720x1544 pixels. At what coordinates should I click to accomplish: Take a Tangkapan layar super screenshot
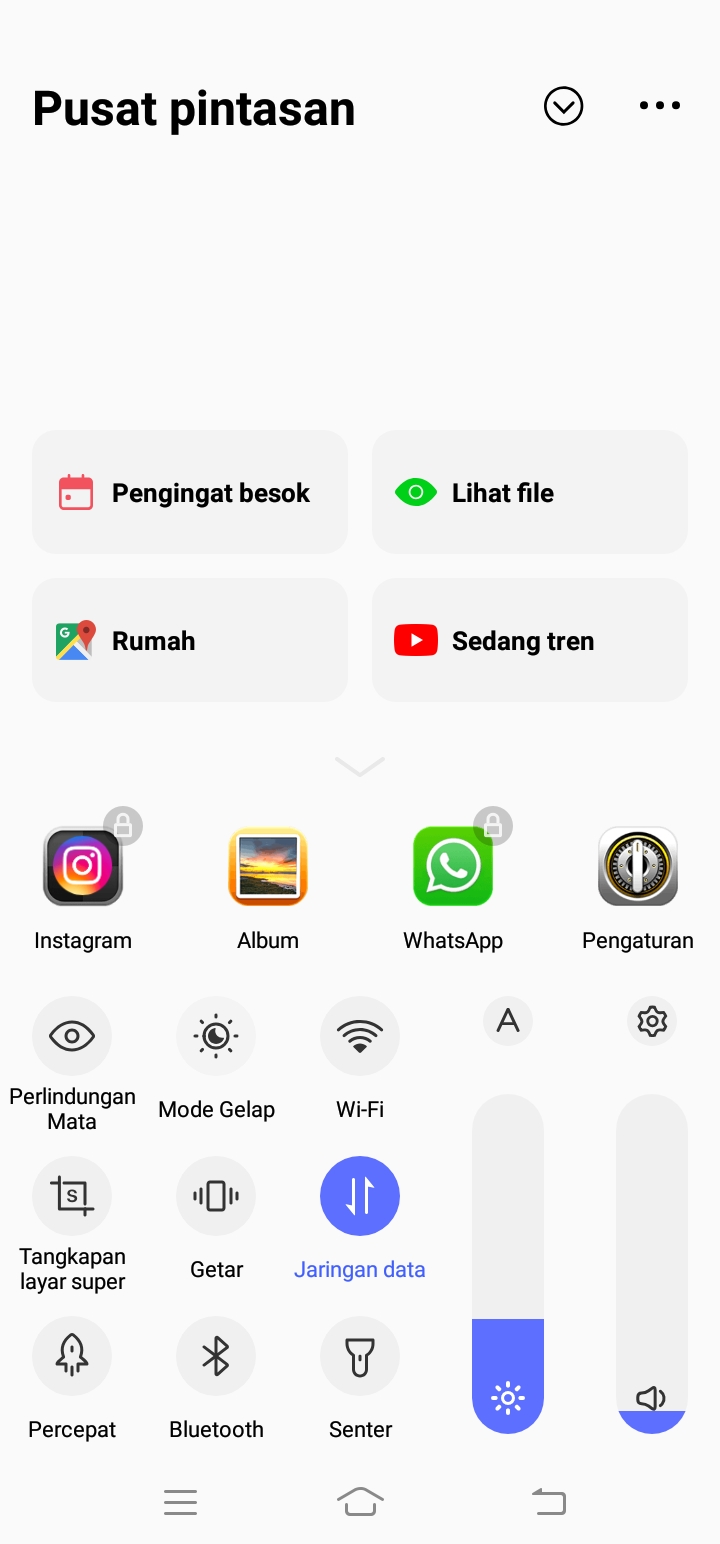(x=72, y=1196)
